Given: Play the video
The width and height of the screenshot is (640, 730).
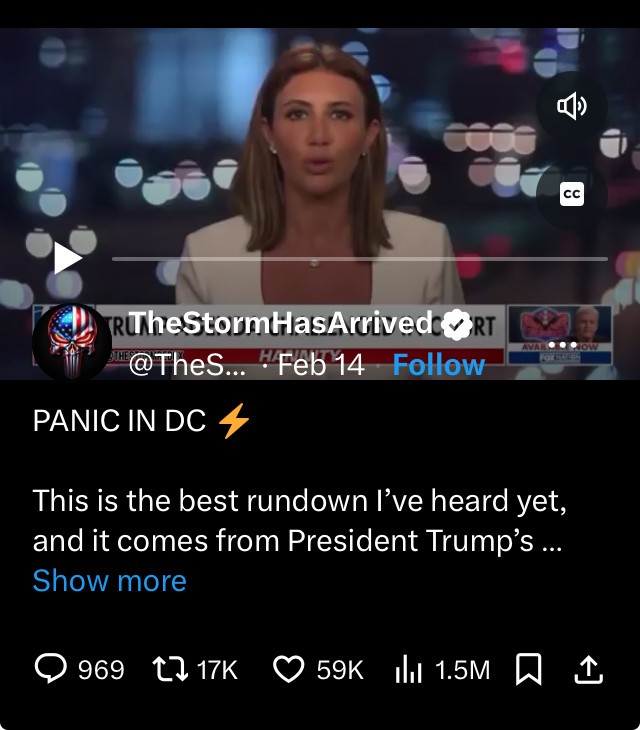Looking at the screenshot, I should (x=68, y=258).
